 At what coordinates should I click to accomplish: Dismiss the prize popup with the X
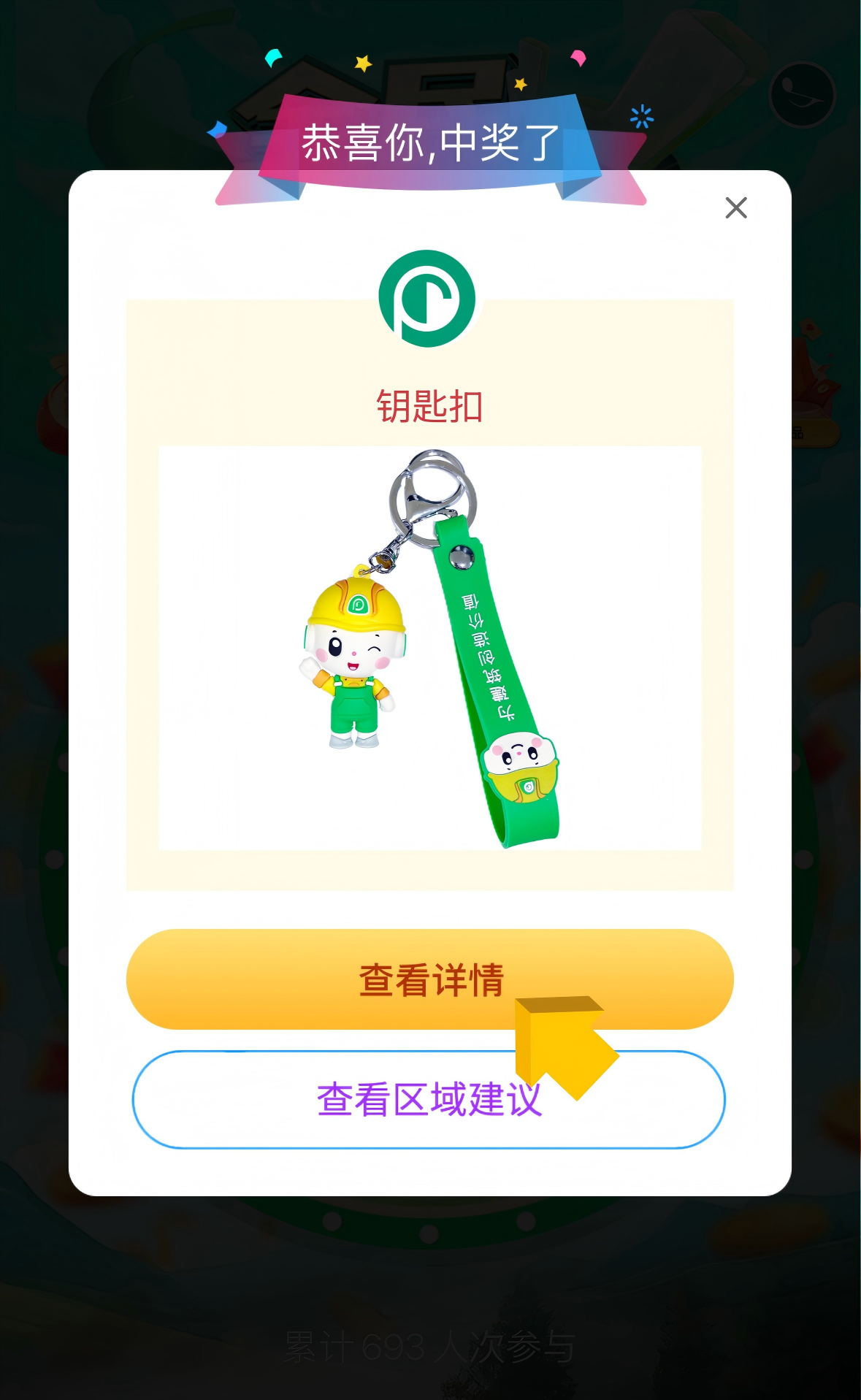click(735, 207)
